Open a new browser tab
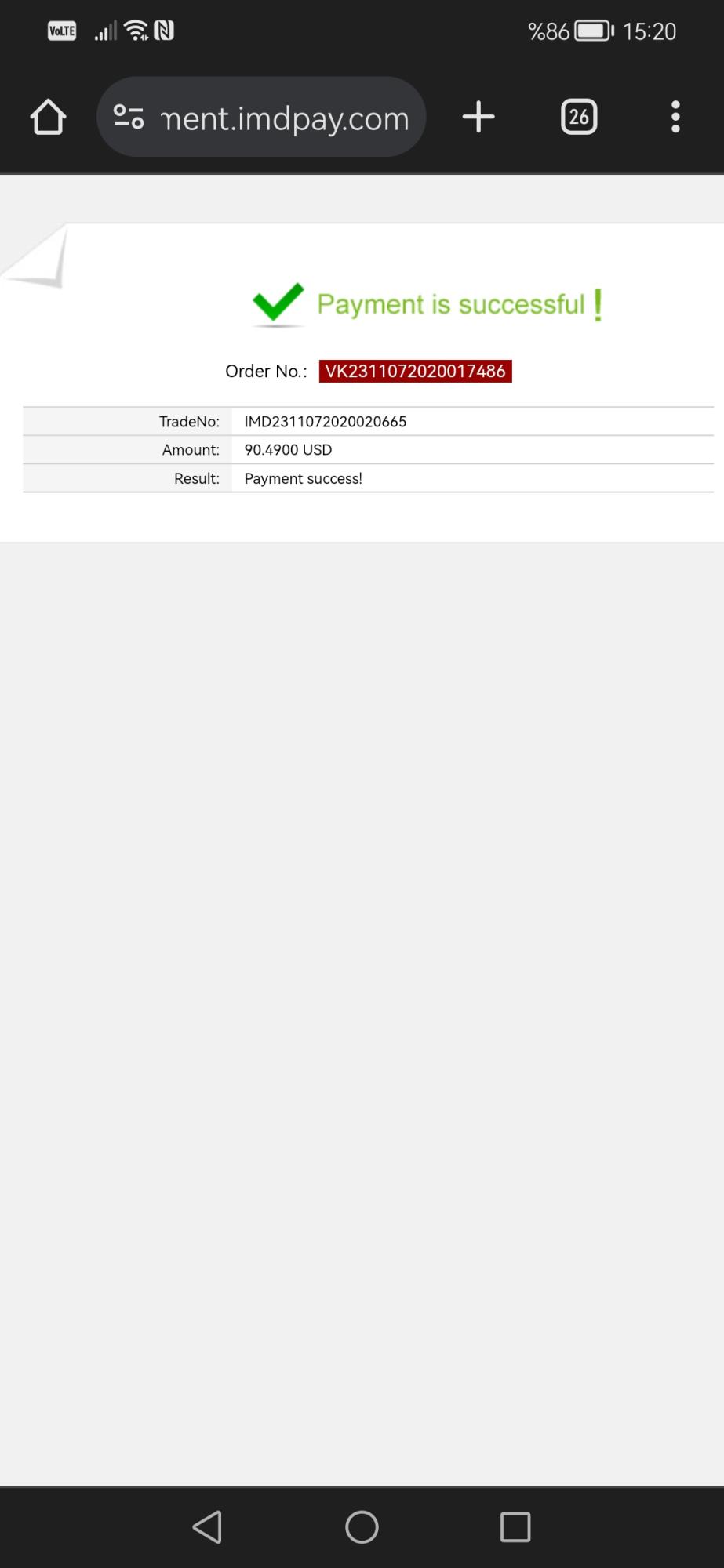The height and width of the screenshot is (1568, 724). click(478, 118)
